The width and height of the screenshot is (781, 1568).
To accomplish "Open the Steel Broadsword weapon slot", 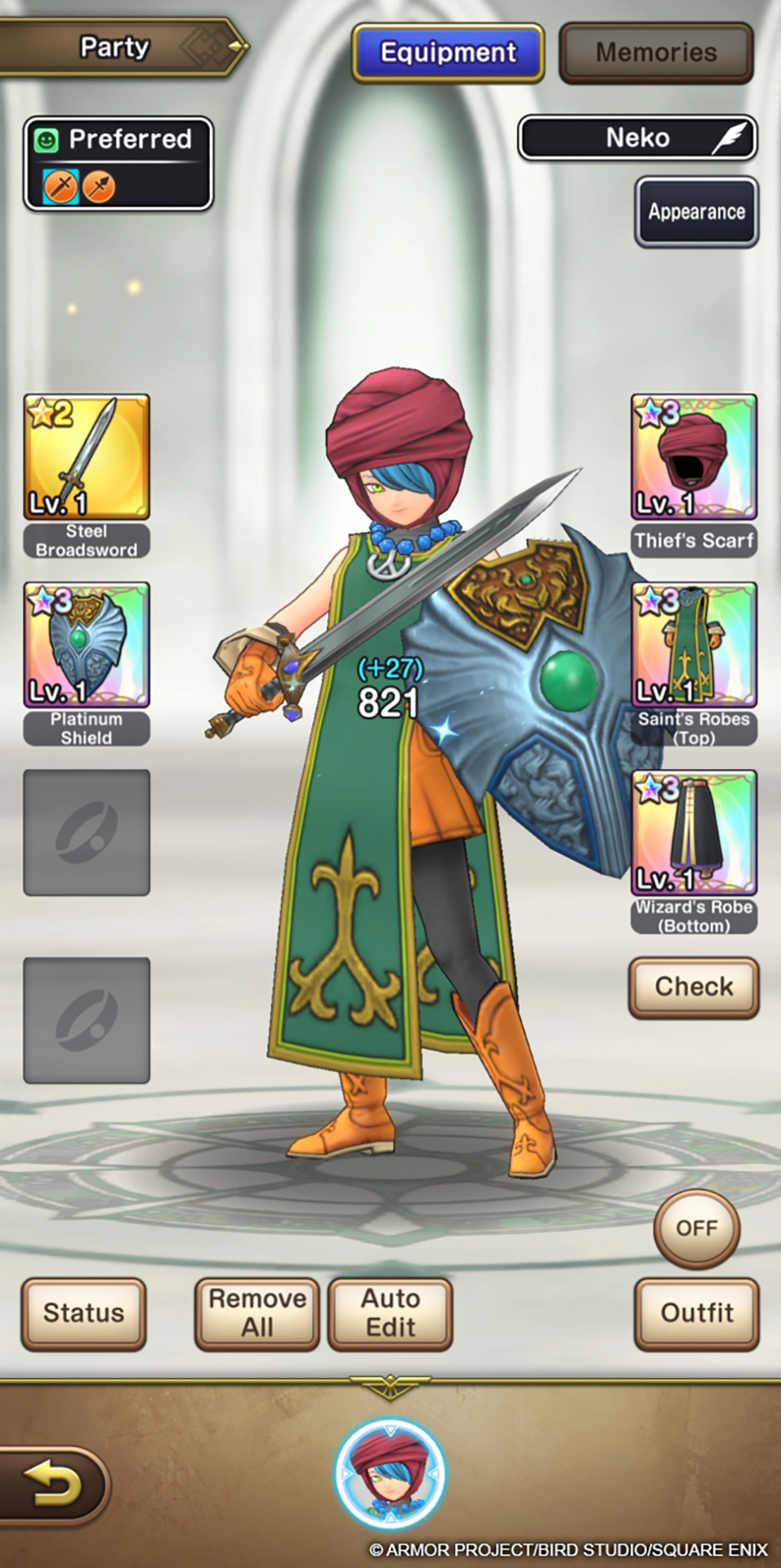I will 87,457.
